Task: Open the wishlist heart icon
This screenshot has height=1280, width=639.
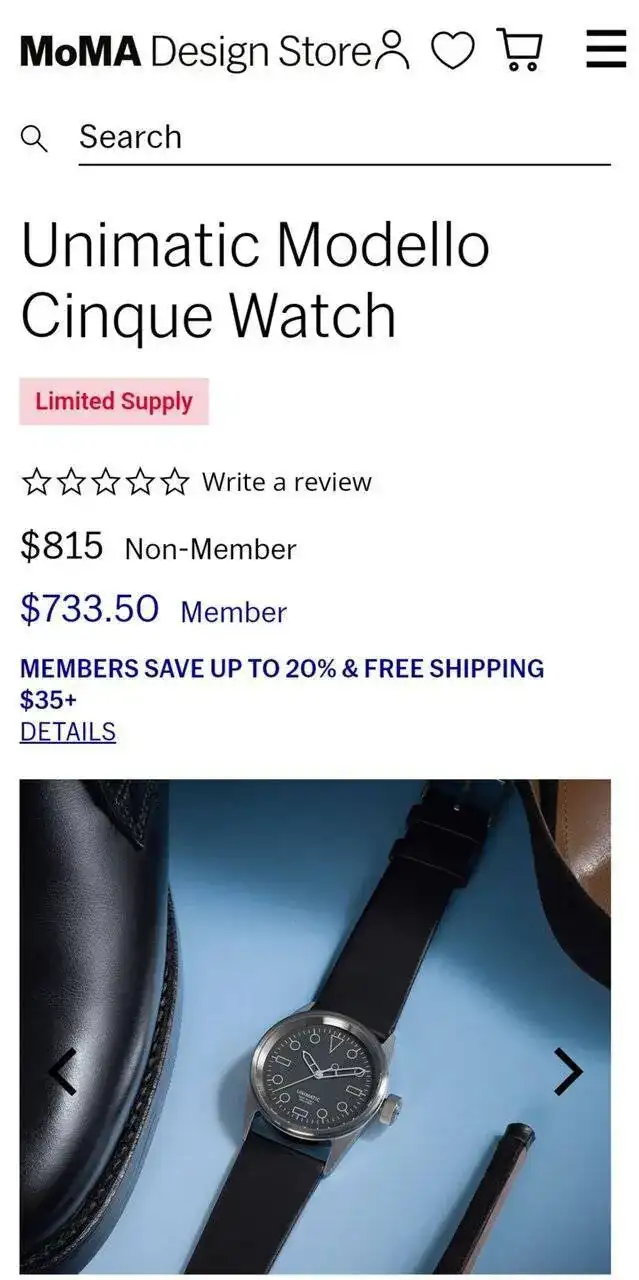Action: (452, 50)
